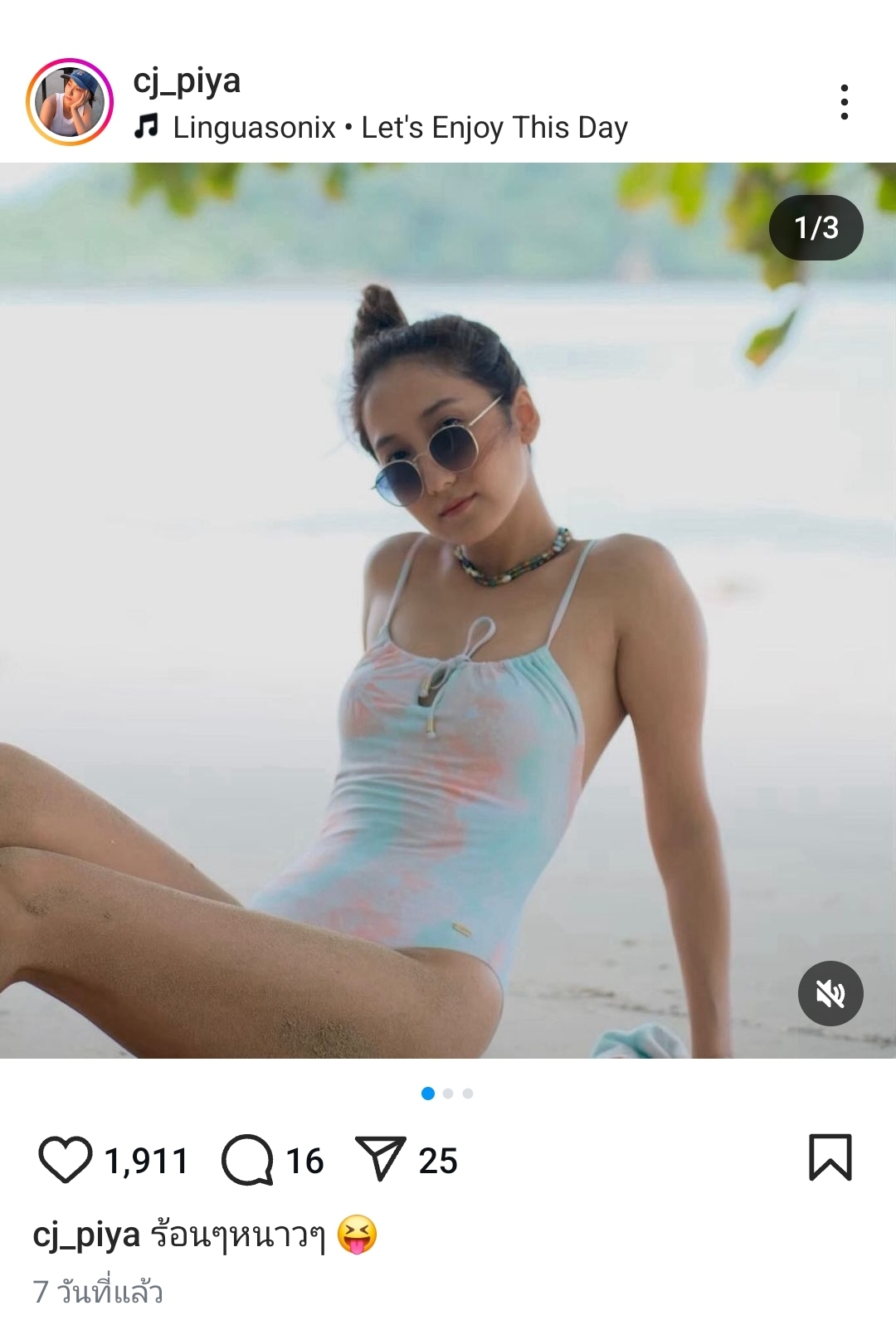Like this post with the heart icon

[x=66, y=1158]
